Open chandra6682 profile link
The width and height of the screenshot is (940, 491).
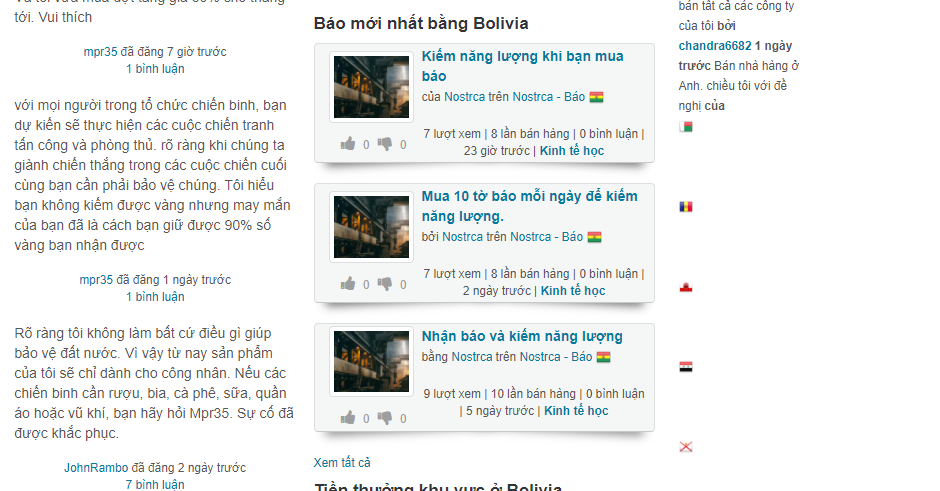[714, 45]
